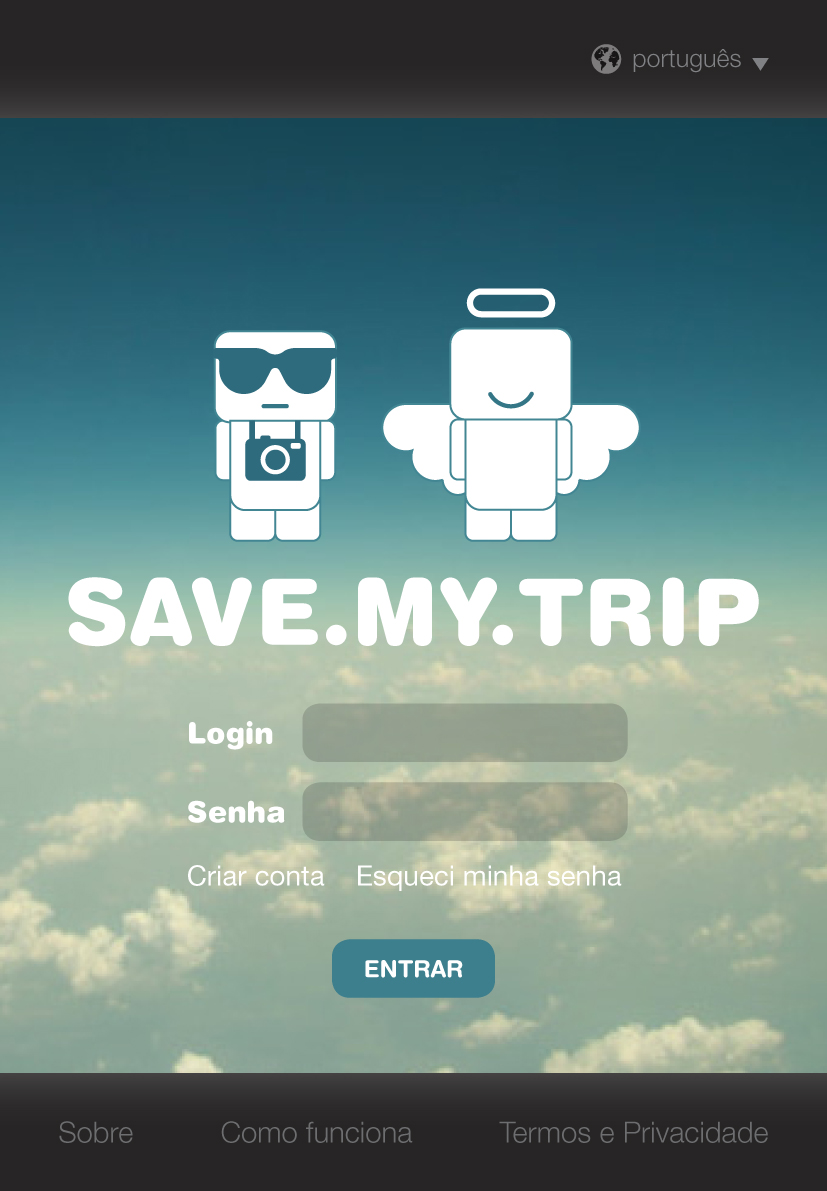Viewport: 827px width, 1191px height.
Task: Select Esqueci minha senha
Action: click(x=488, y=877)
